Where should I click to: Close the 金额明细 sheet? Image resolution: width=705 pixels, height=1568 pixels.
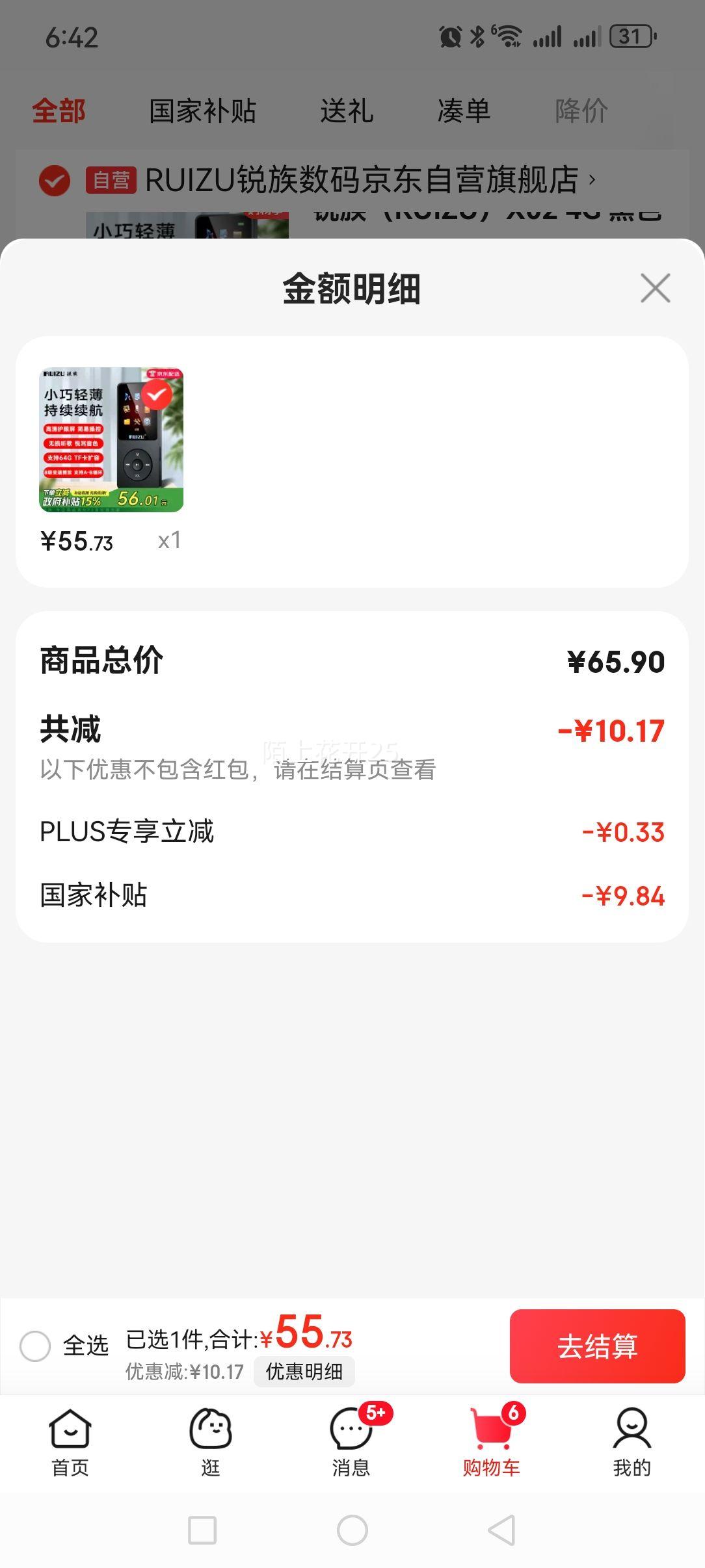[x=655, y=288]
